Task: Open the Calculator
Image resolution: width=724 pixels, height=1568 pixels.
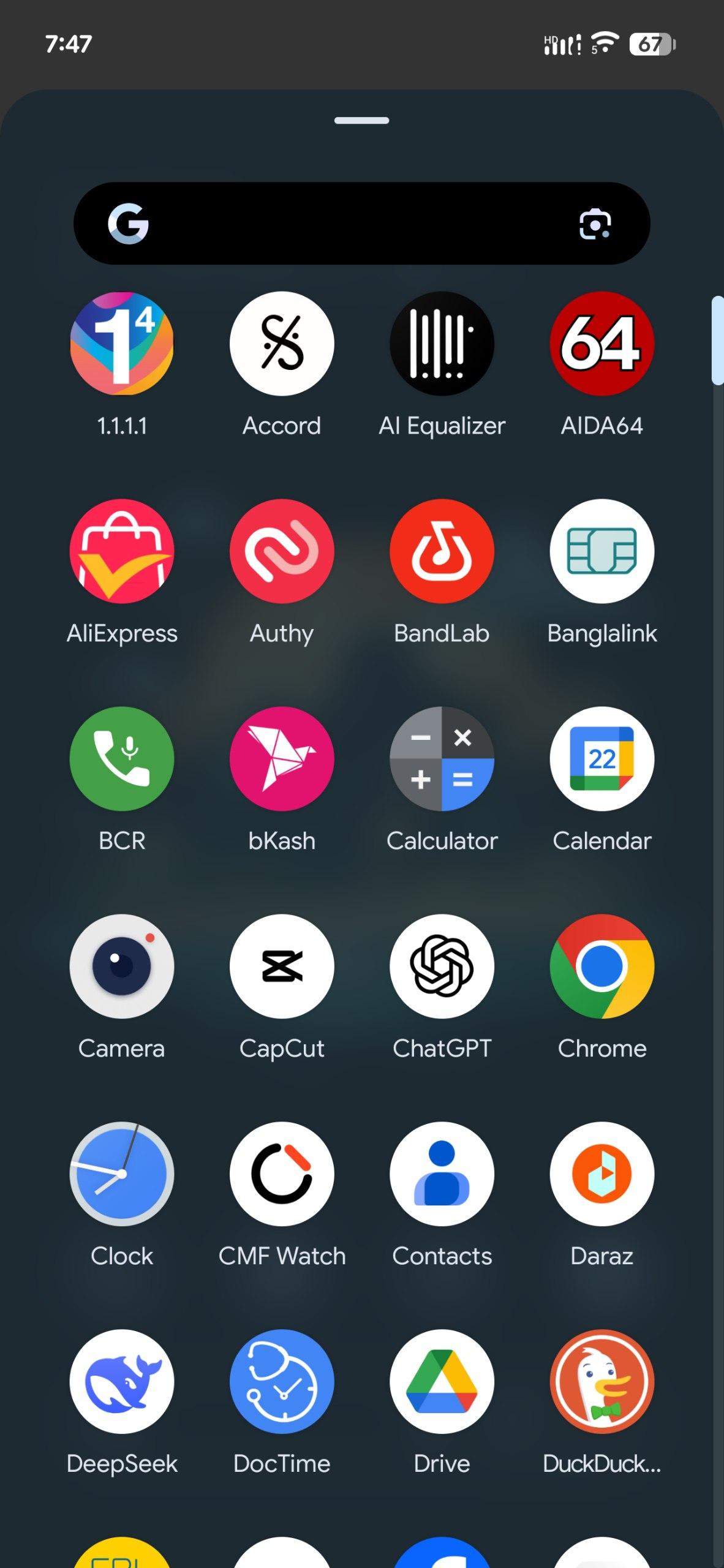Action: [x=442, y=759]
